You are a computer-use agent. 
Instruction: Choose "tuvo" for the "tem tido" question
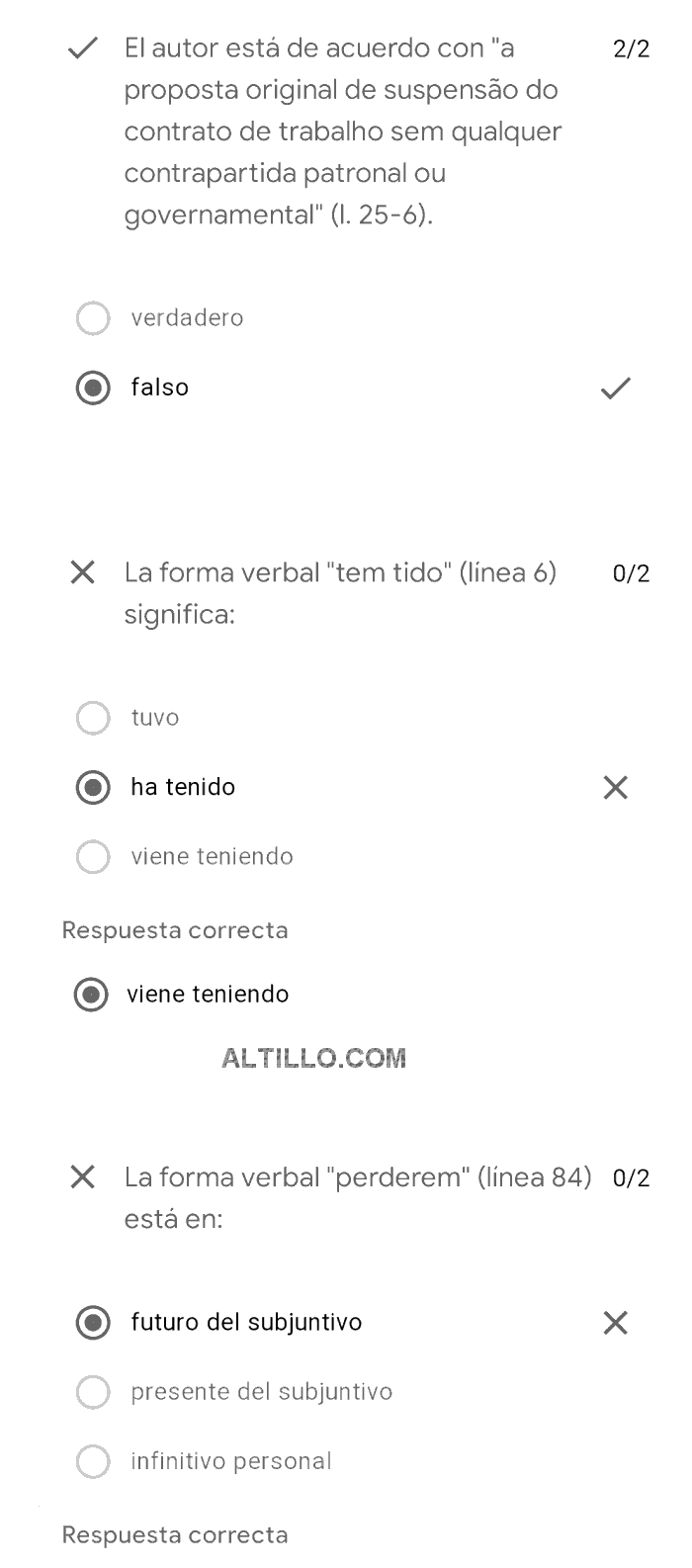[x=93, y=718]
